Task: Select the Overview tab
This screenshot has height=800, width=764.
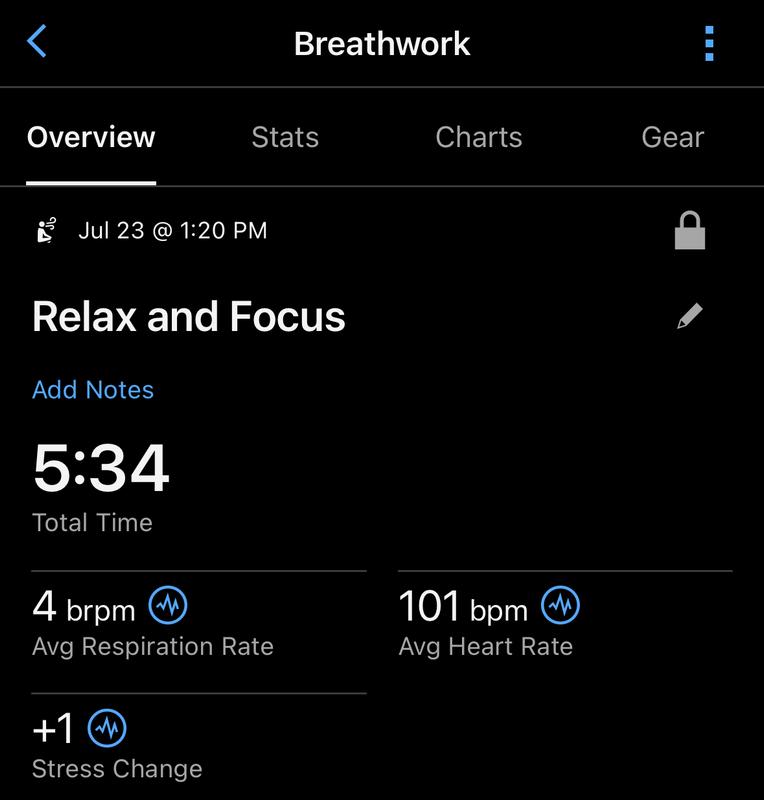Action: click(x=91, y=137)
